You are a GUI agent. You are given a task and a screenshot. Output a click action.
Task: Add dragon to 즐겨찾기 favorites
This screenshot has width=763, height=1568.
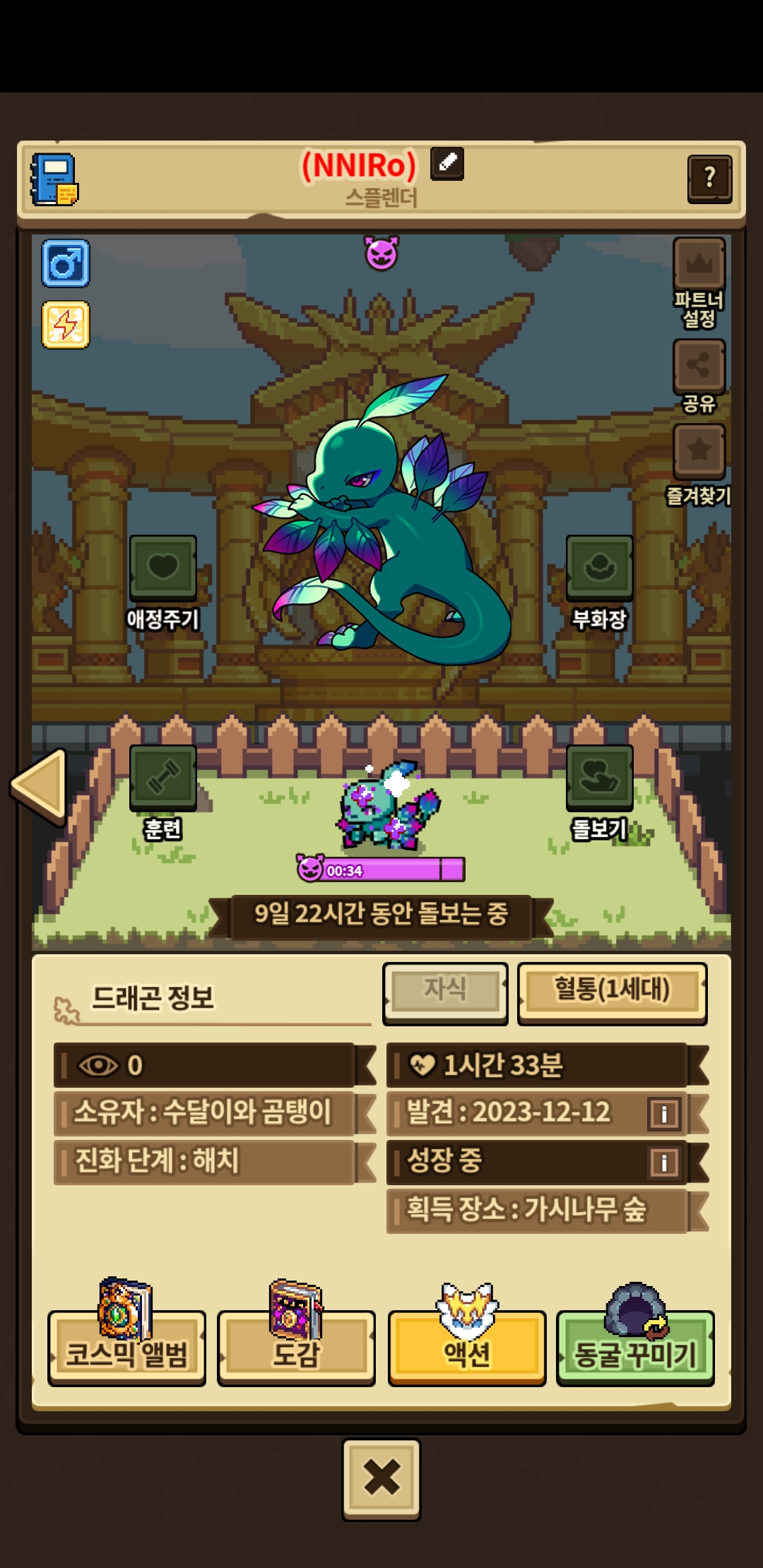tap(699, 450)
